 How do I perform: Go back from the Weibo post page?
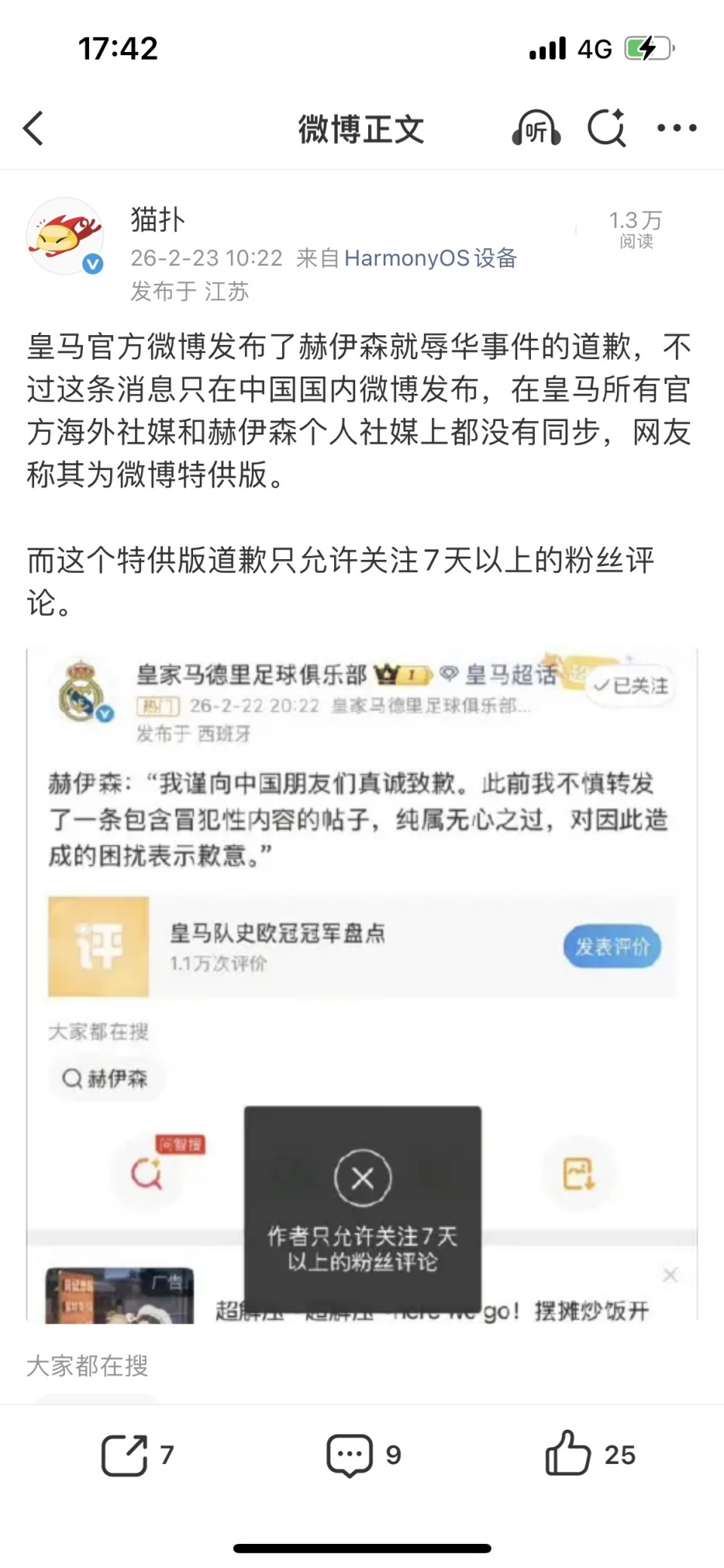33,128
